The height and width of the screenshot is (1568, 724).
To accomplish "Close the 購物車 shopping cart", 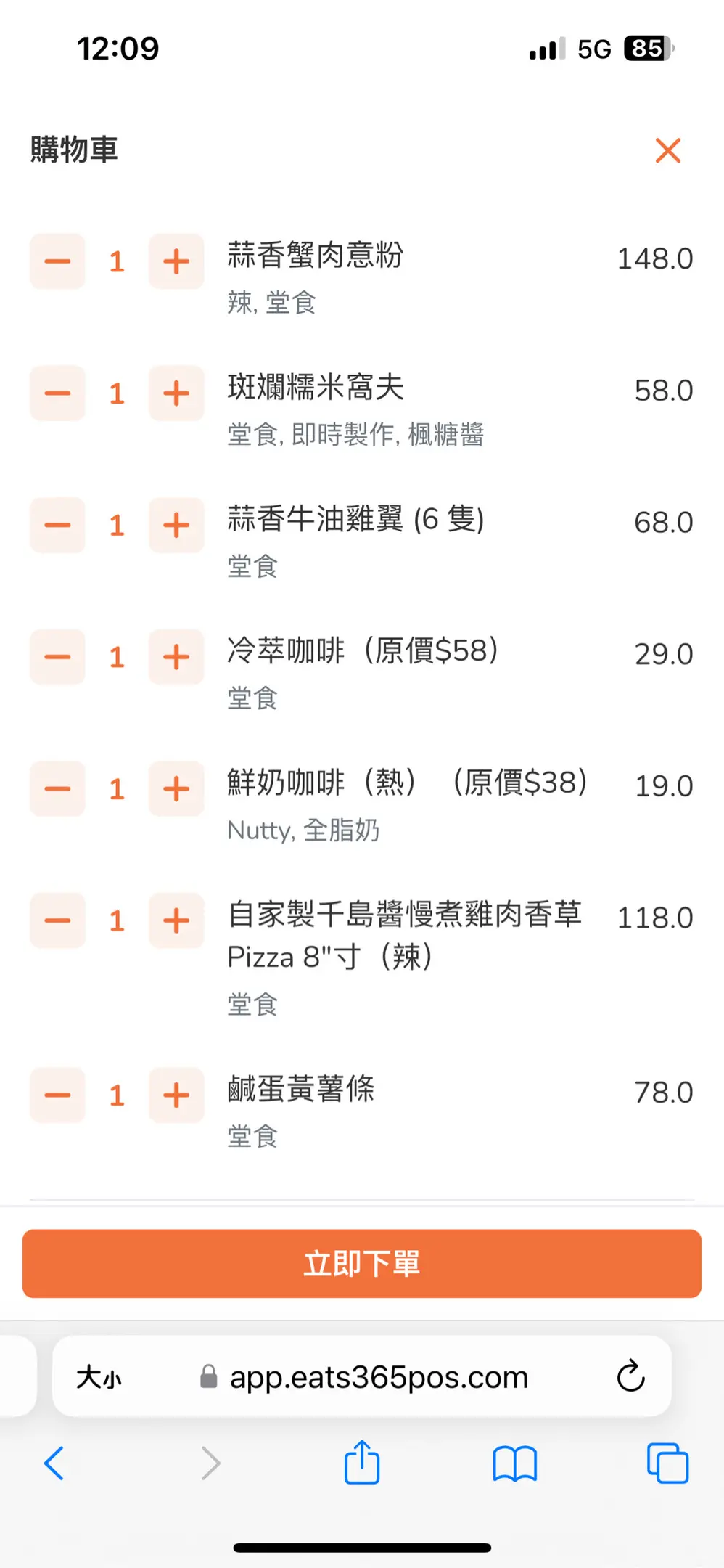I will [x=667, y=150].
